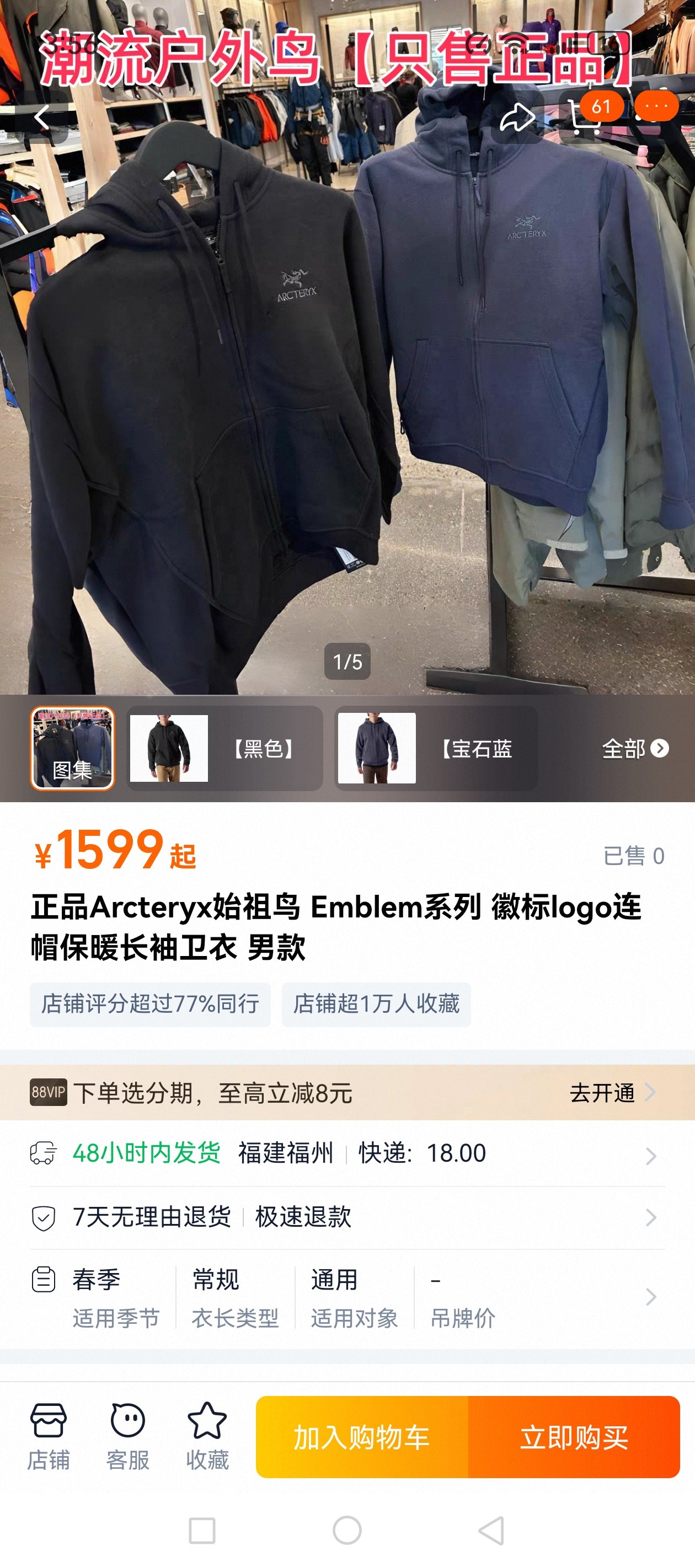Open the three-dot overflow menu

click(x=656, y=106)
